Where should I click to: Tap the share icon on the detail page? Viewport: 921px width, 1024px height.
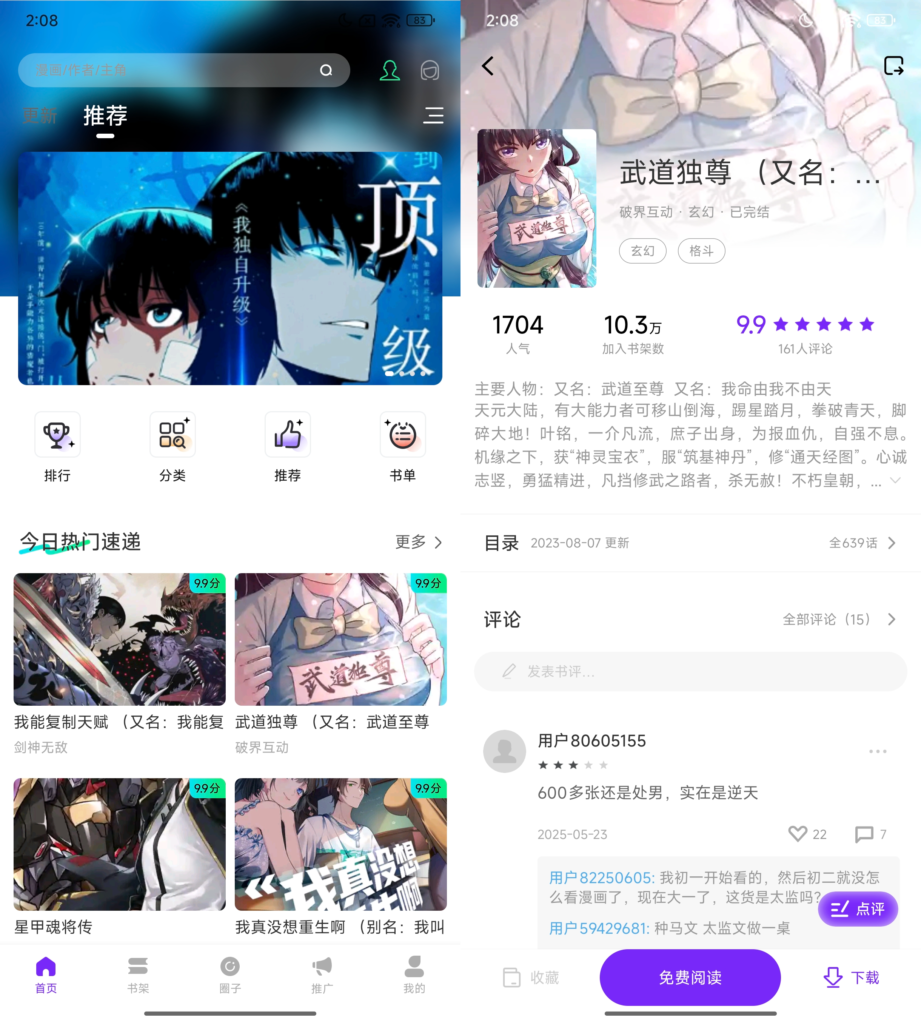pyautogui.click(x=894, y=64)
